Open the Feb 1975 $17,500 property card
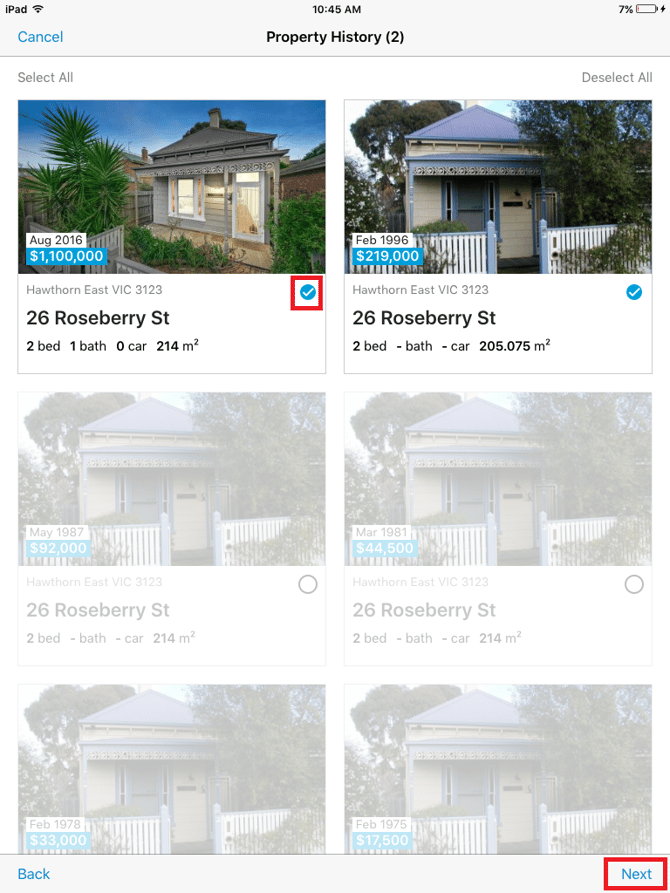This screenshot has width=670, height=893. coord(498,770)
